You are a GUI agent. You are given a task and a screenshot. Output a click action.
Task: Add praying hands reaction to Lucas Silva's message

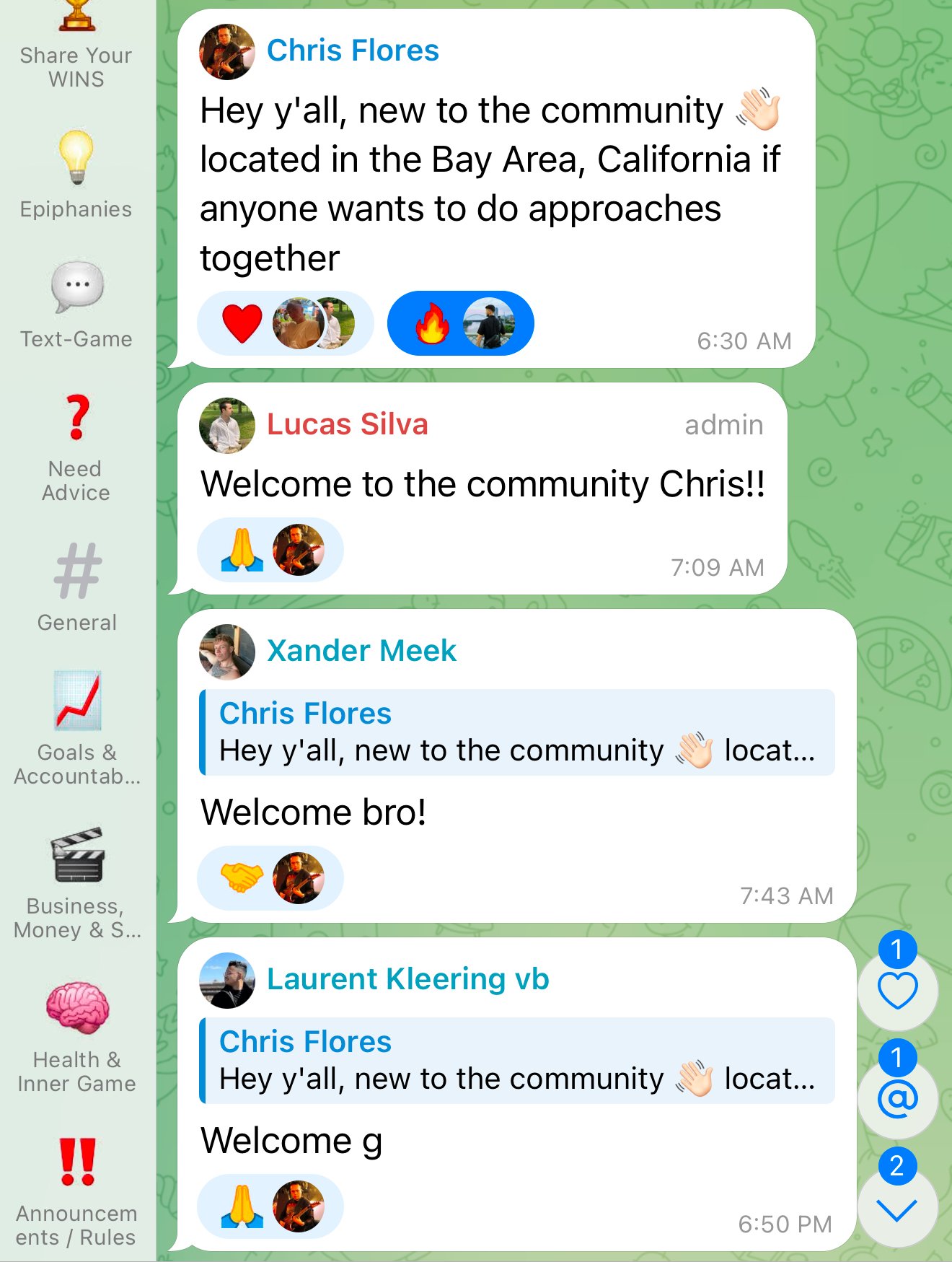270,550
